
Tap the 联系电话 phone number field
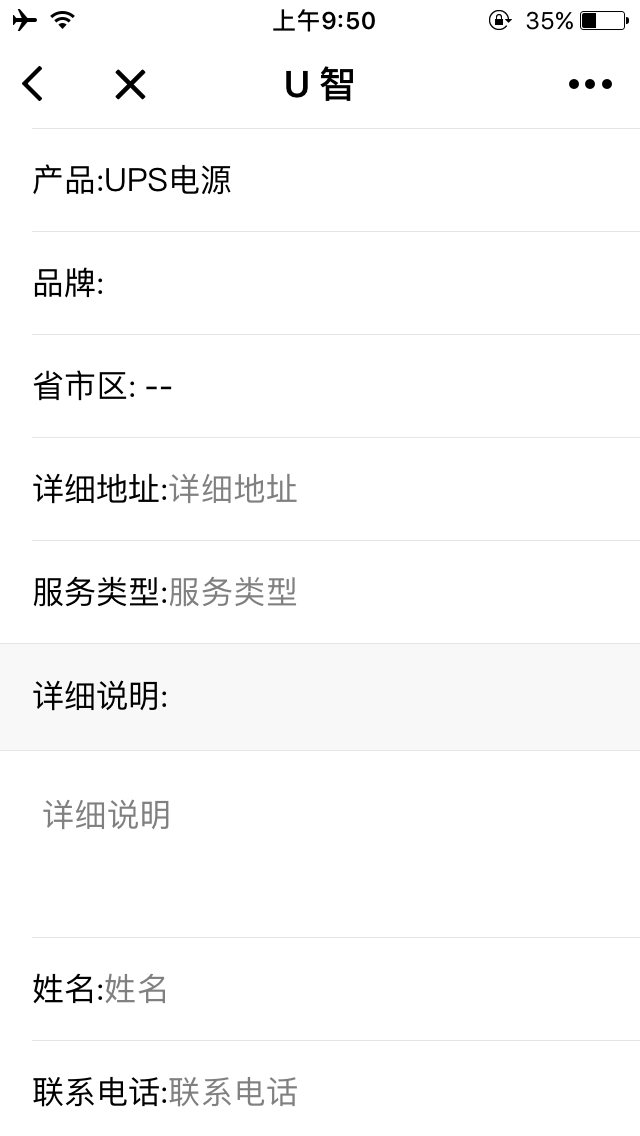coord(400,1092)
